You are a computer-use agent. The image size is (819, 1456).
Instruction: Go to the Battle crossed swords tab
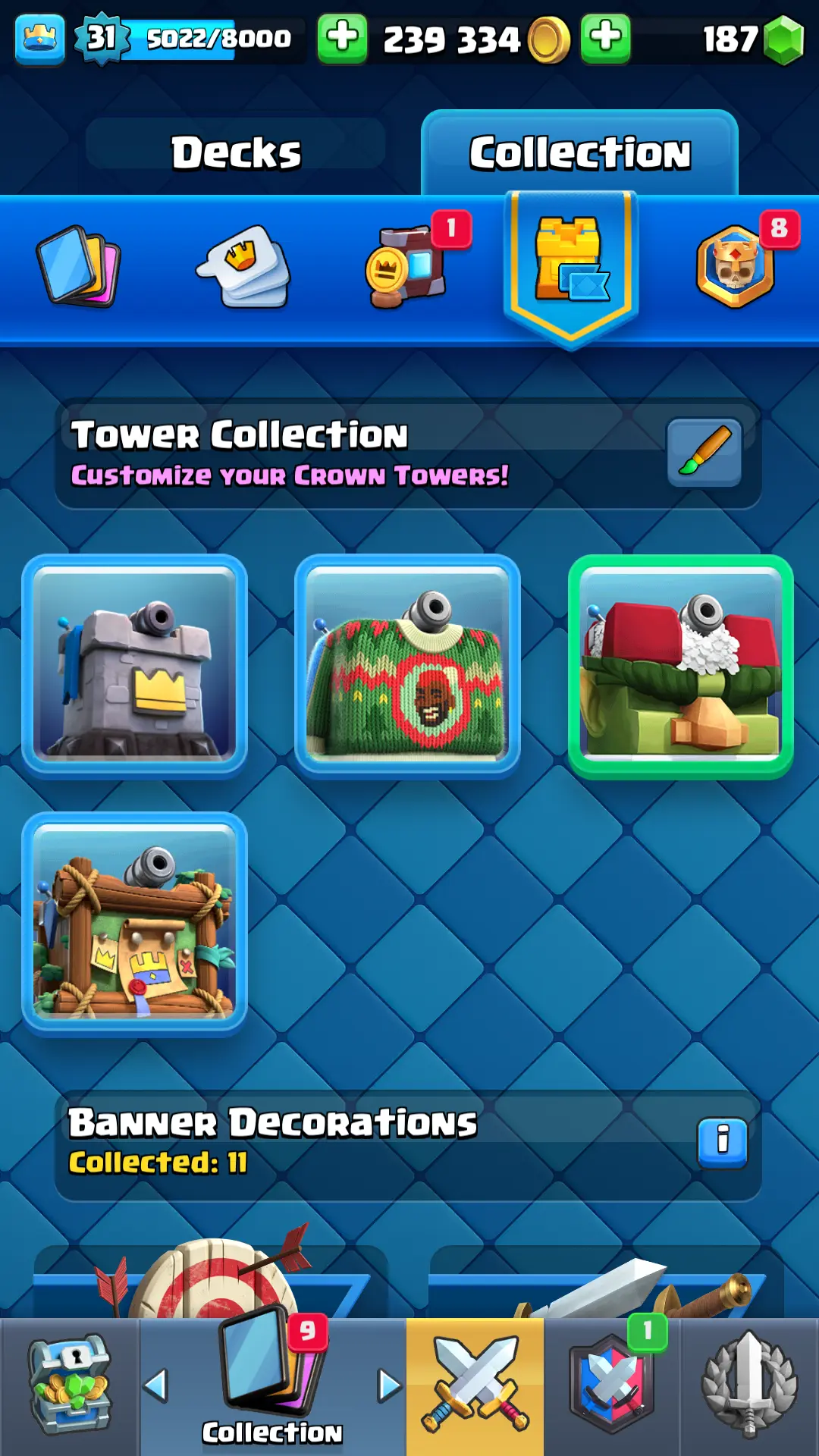475,1386
